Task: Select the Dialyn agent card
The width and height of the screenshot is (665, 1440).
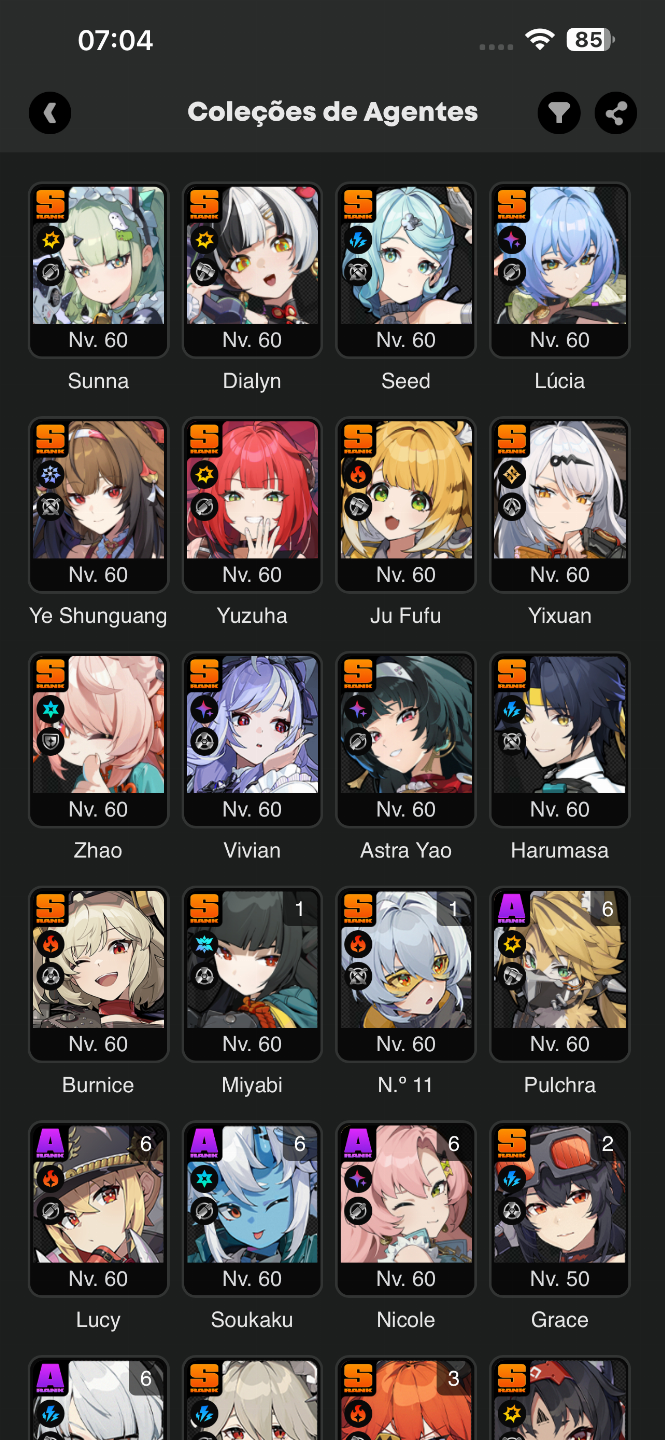Action: [x=252, y=270]
